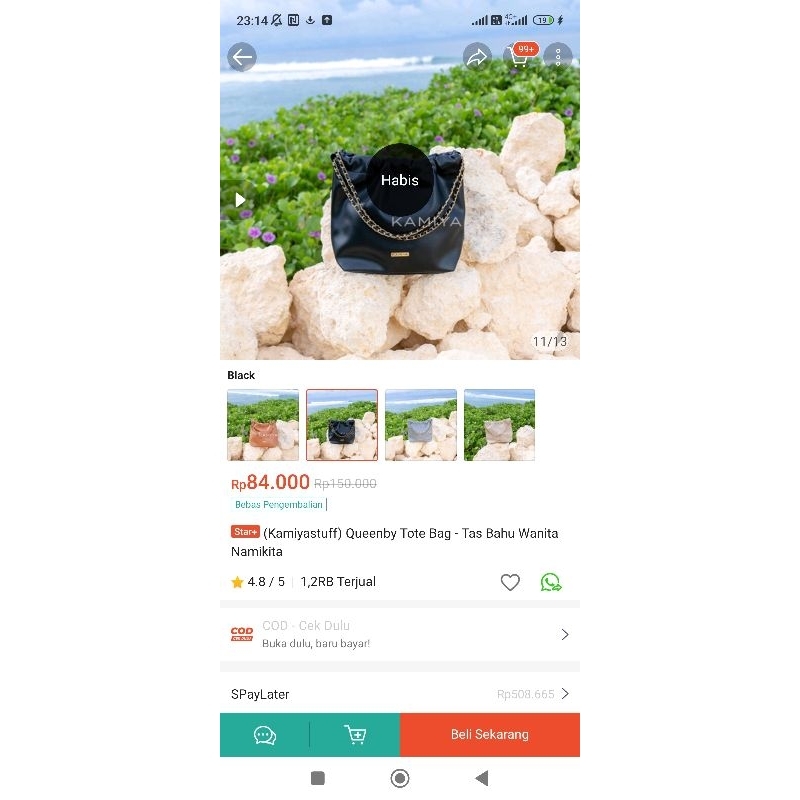This screenshot has width=800, height=800.
Task: Share this product
Action: (477, 57)
